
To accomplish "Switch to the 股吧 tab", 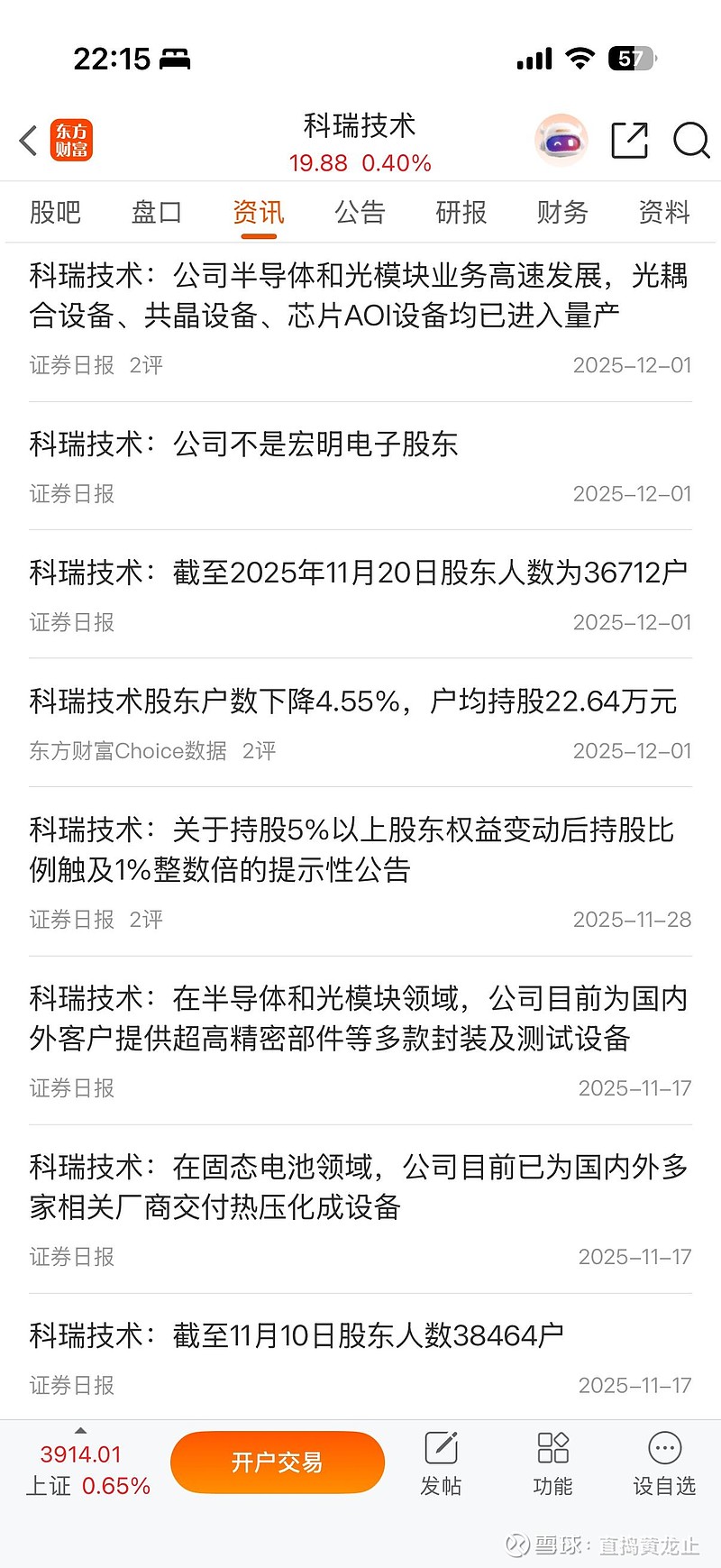I will click(x=55, y=213).
